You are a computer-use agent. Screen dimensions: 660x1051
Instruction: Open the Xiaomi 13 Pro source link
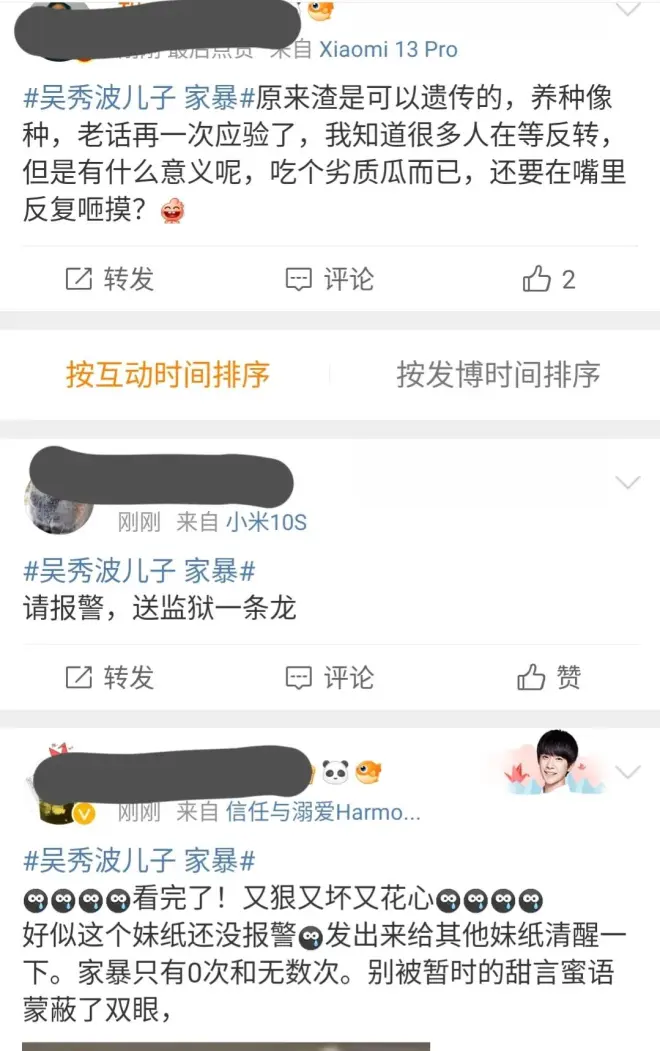tap(388, 49)
